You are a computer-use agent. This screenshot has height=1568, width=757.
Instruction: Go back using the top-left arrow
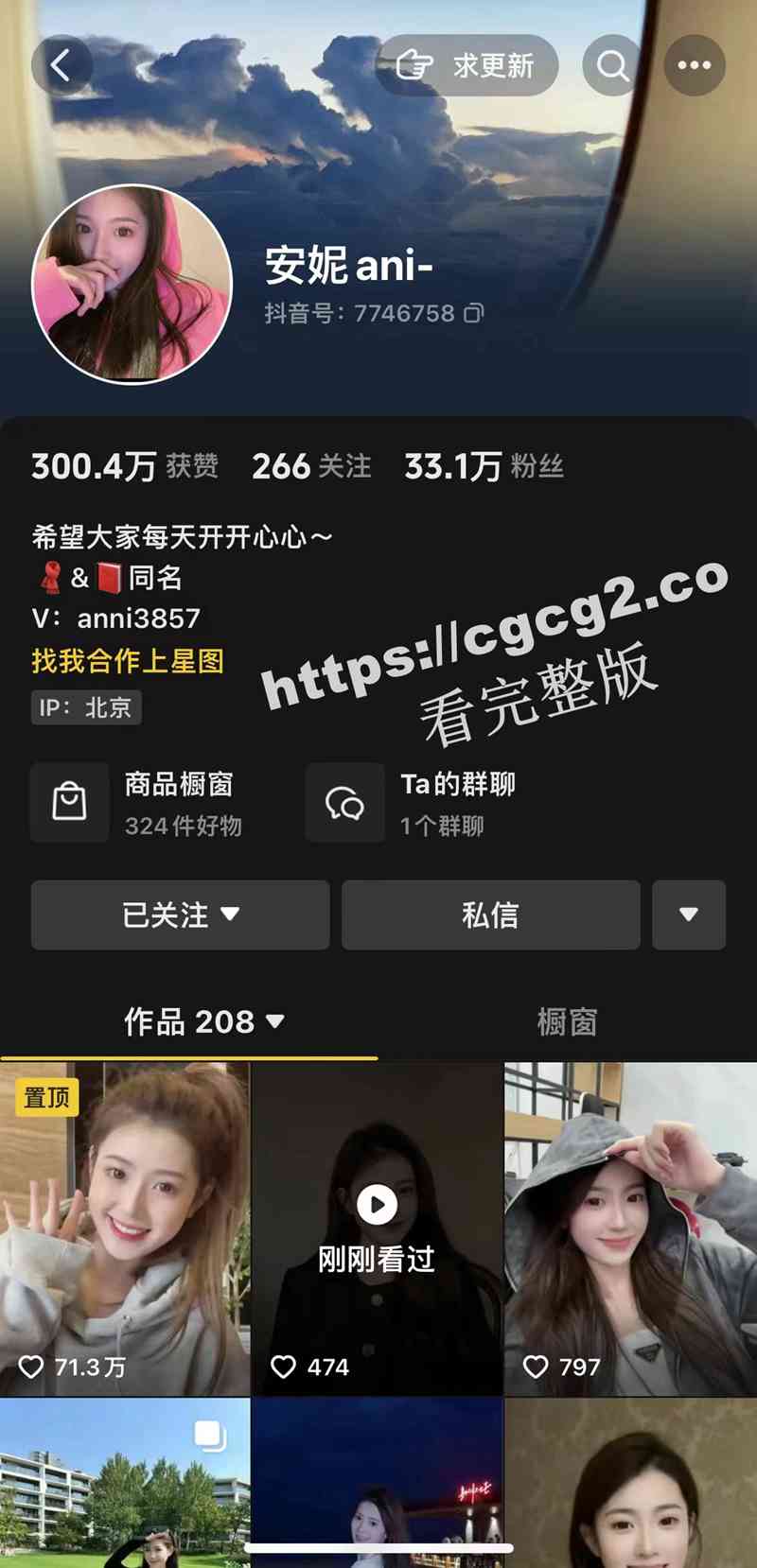click(x=62, y=65)
